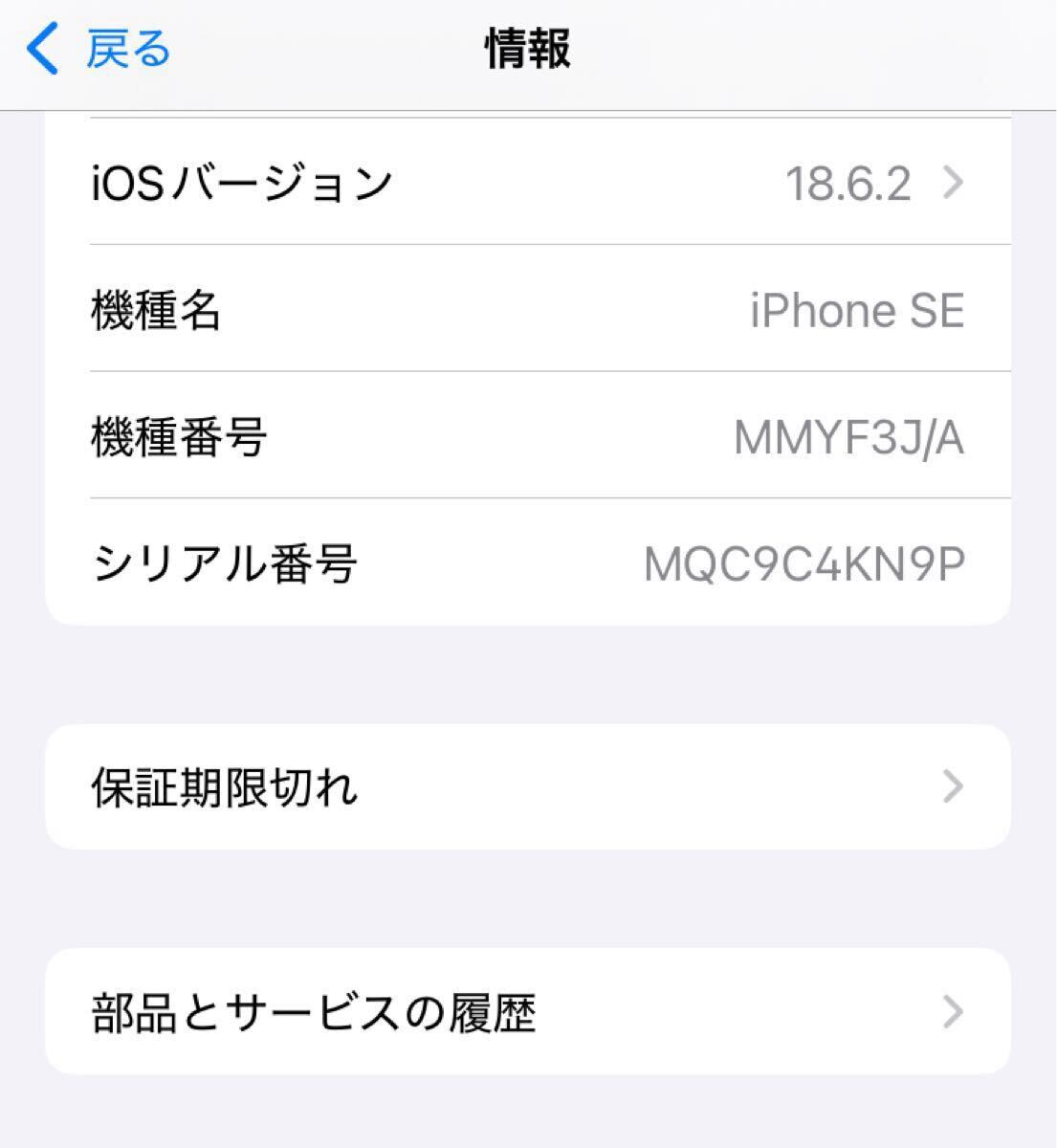The height and width of the screenshot is (1148, 1057).
Task: Select the 機種名 row showing iPhone SE
Action: coord(526,310)
